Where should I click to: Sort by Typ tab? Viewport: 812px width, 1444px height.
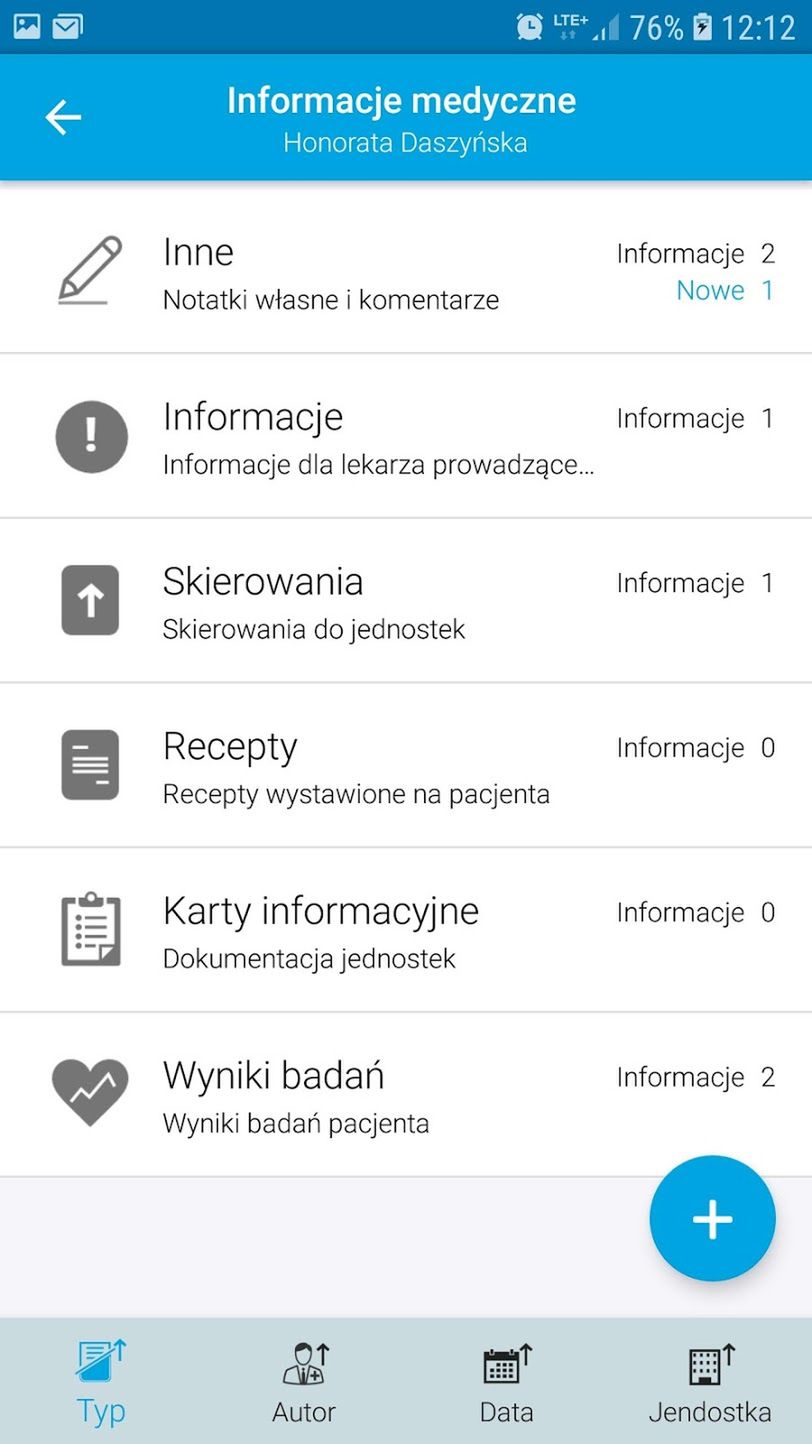click(x=101, y=1382)
